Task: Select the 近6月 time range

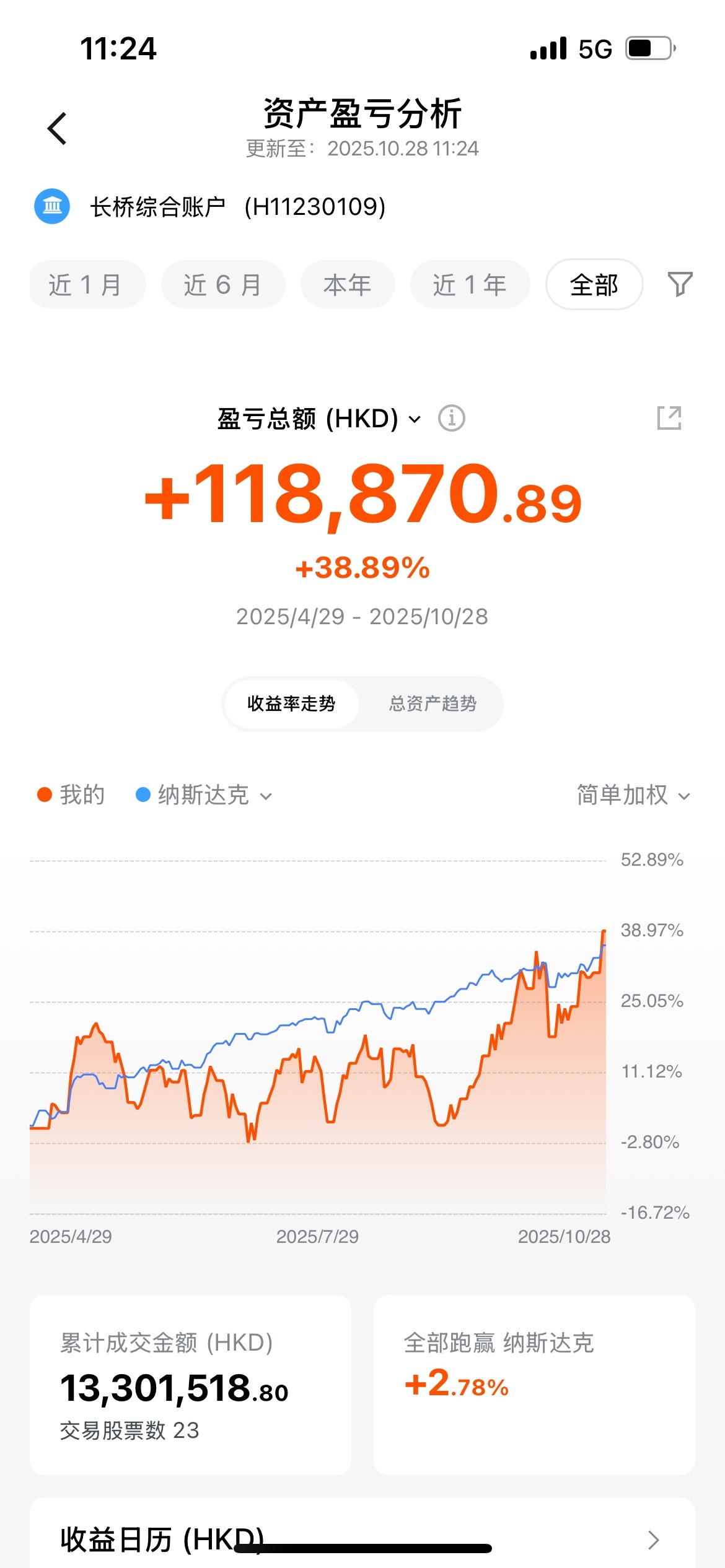Action: click(223, 285)
